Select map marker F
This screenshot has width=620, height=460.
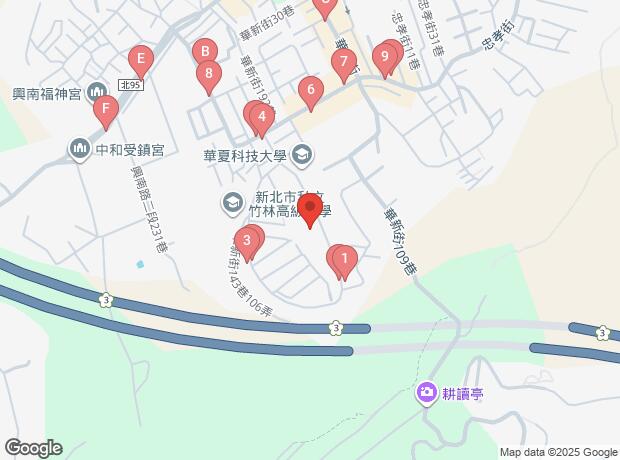[106, 110]
